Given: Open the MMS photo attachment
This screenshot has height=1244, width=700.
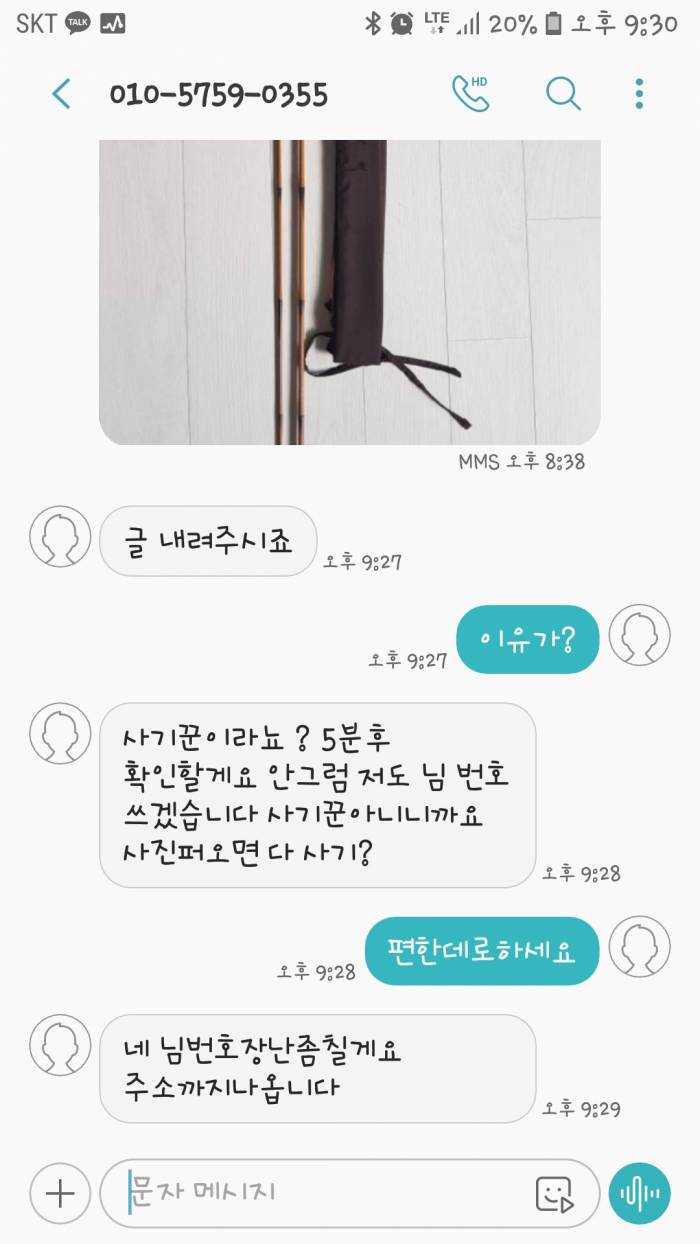Looking at the screenshot, I should point(349,291).
